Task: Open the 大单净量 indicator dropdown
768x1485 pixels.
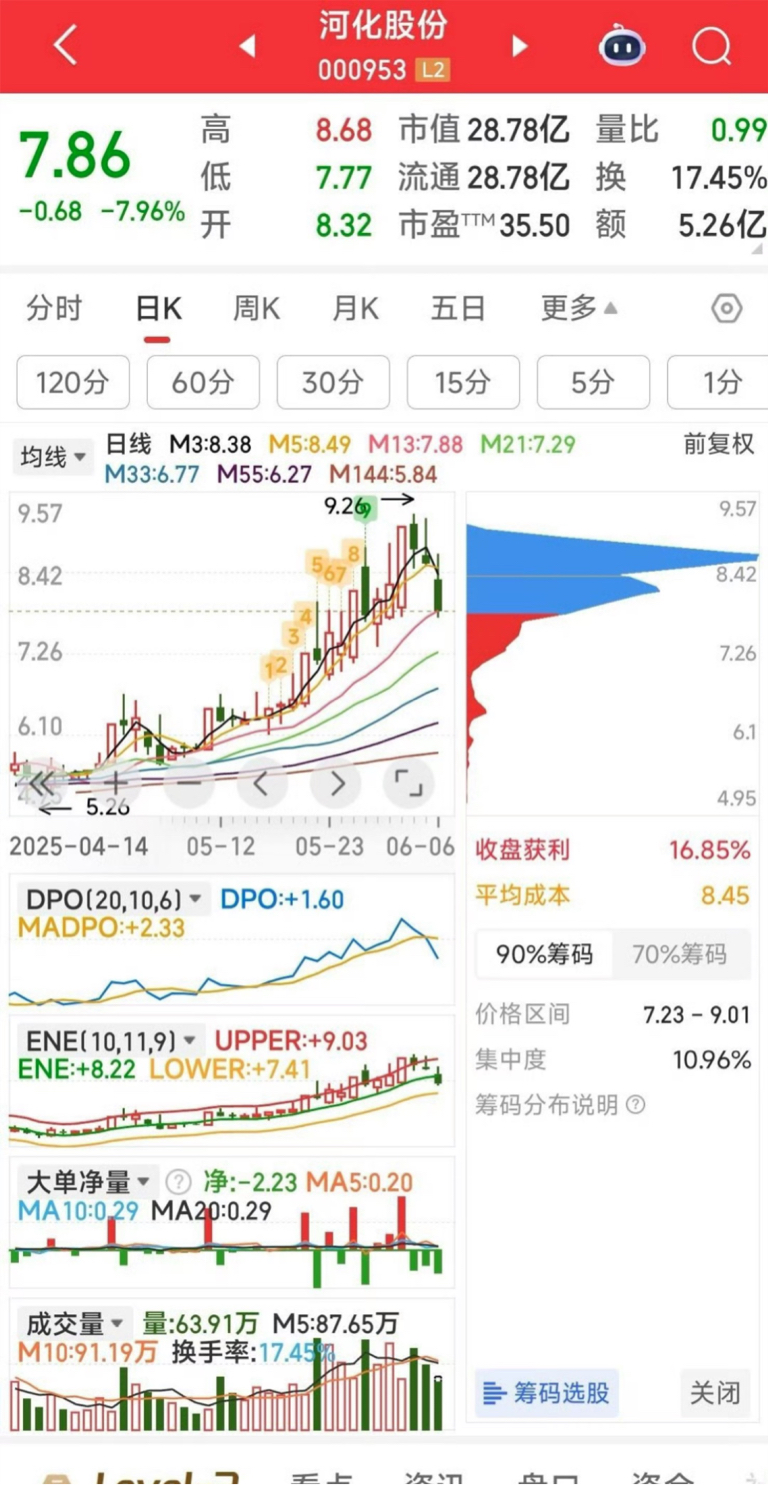Action: (89, 1183)
